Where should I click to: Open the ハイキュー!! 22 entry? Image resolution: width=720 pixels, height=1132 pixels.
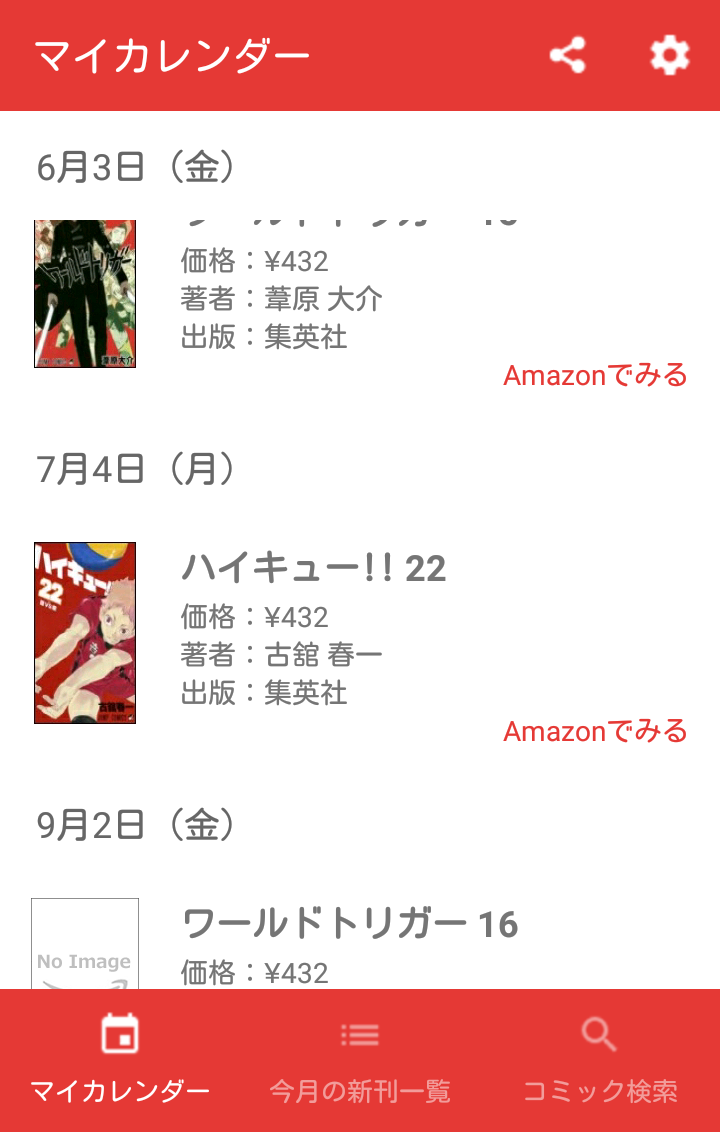pos(314,569)
